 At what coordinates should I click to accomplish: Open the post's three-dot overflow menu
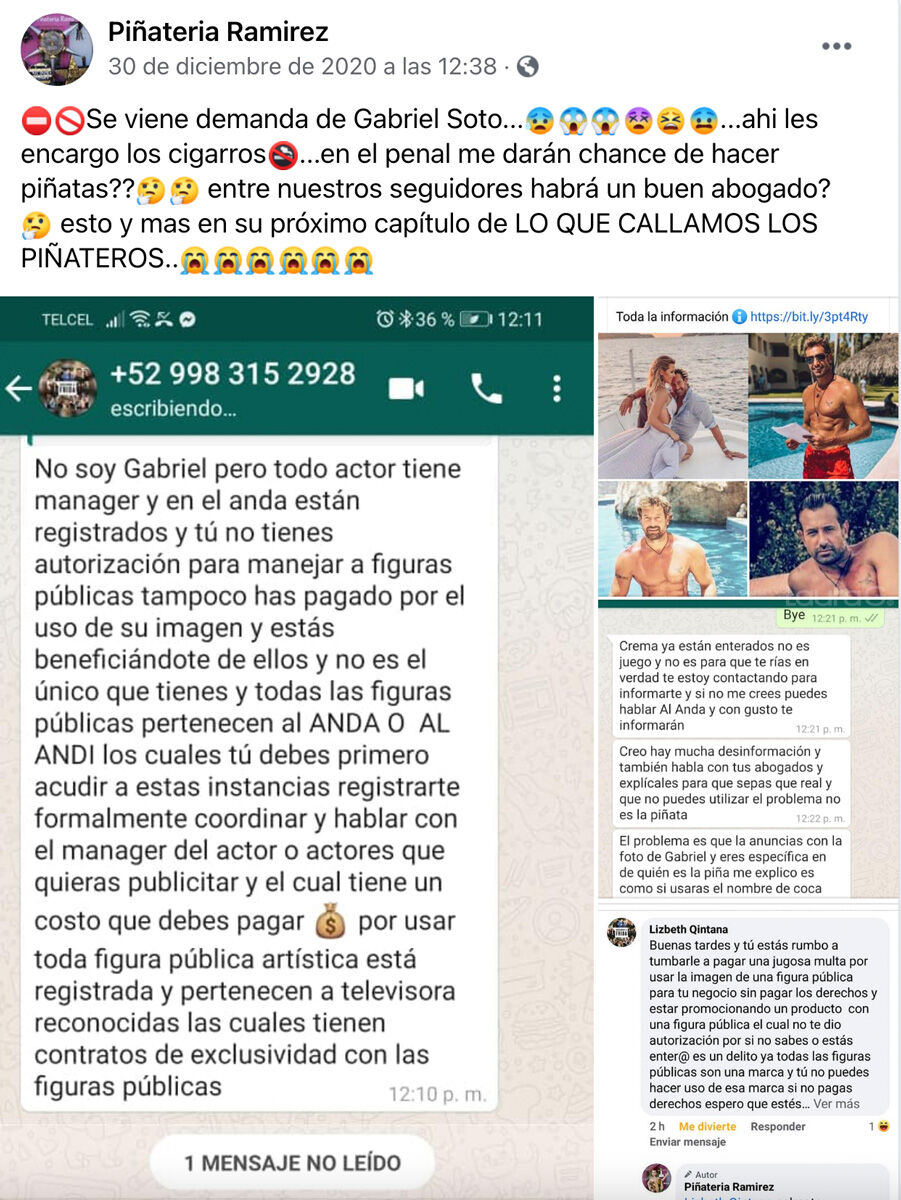tap(836, 46)
